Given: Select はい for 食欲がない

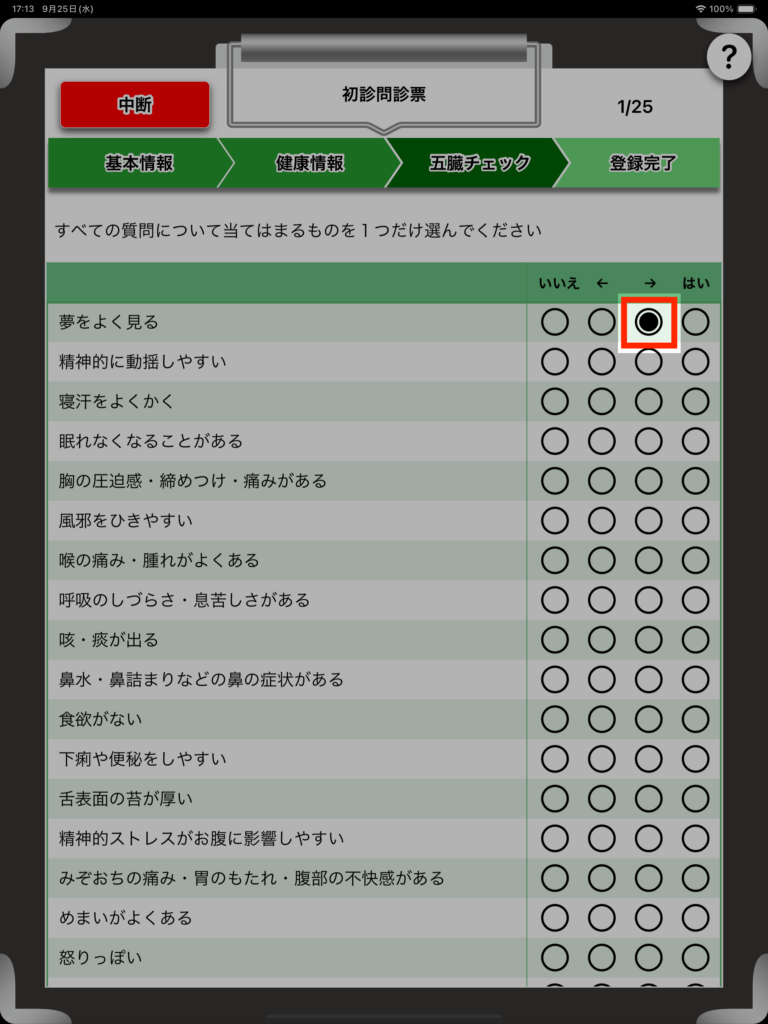Looking at the screenshot, I should tap(695, 719).
